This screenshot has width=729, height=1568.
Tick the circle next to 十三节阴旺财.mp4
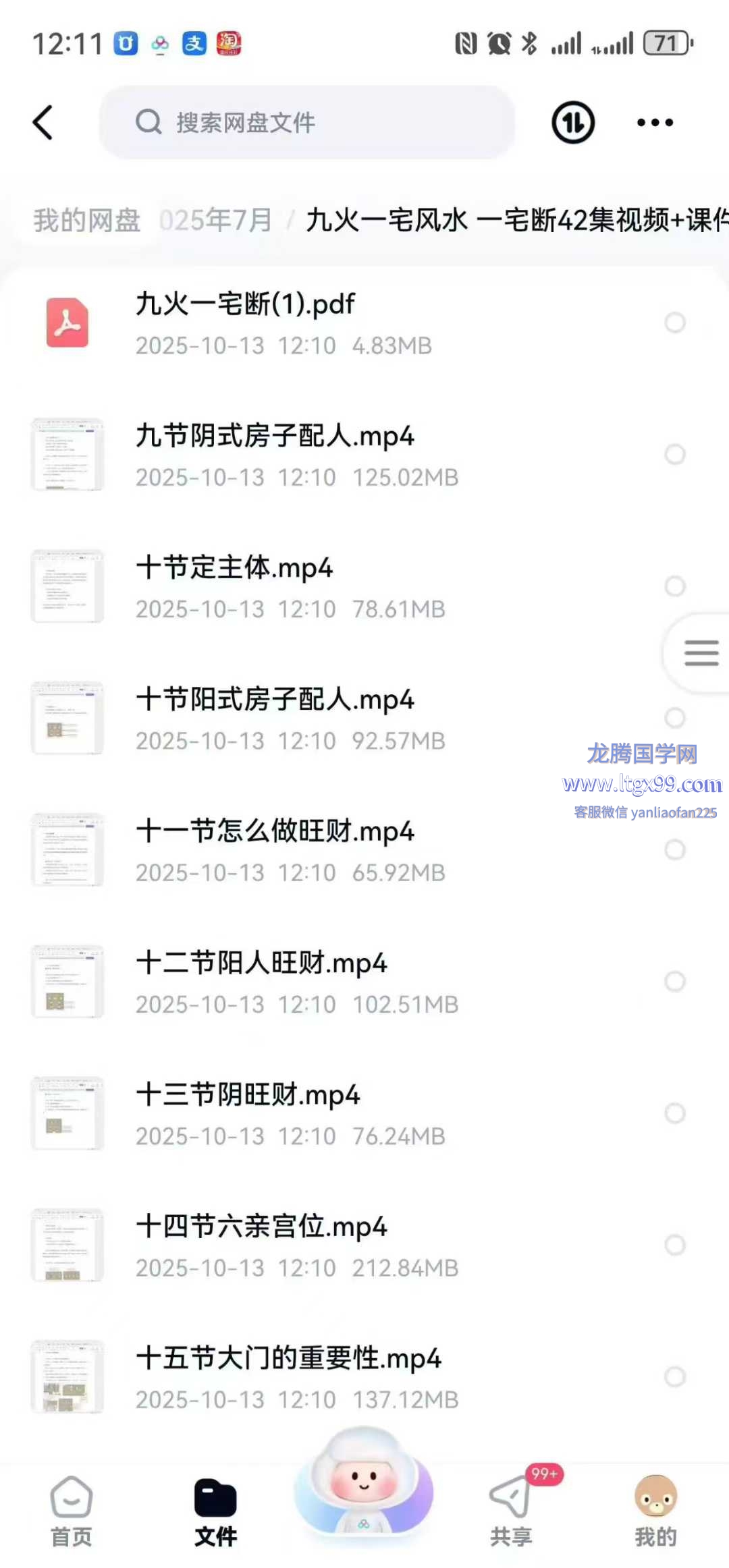675,1113
